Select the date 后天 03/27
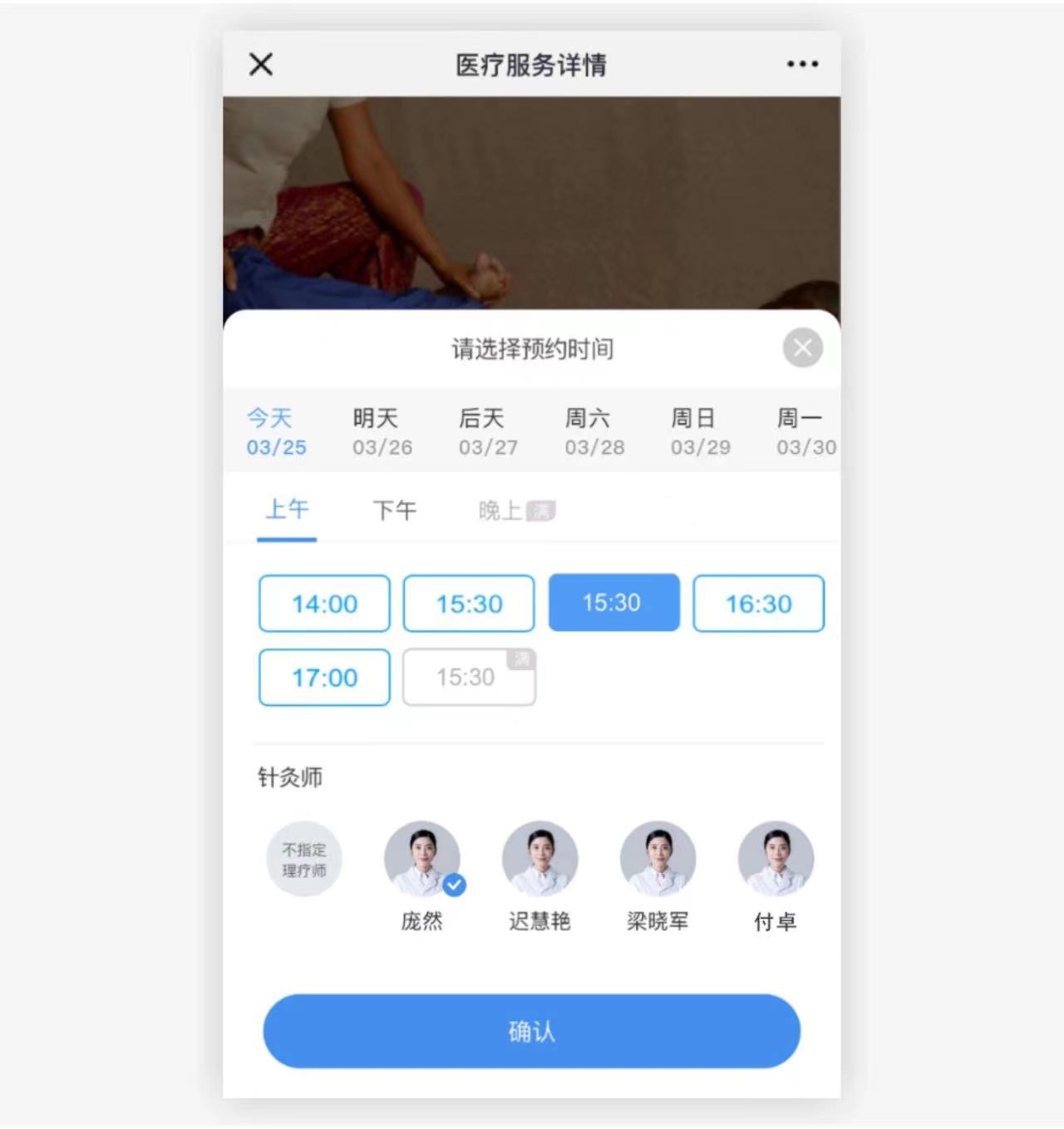 tap(488, 431)
